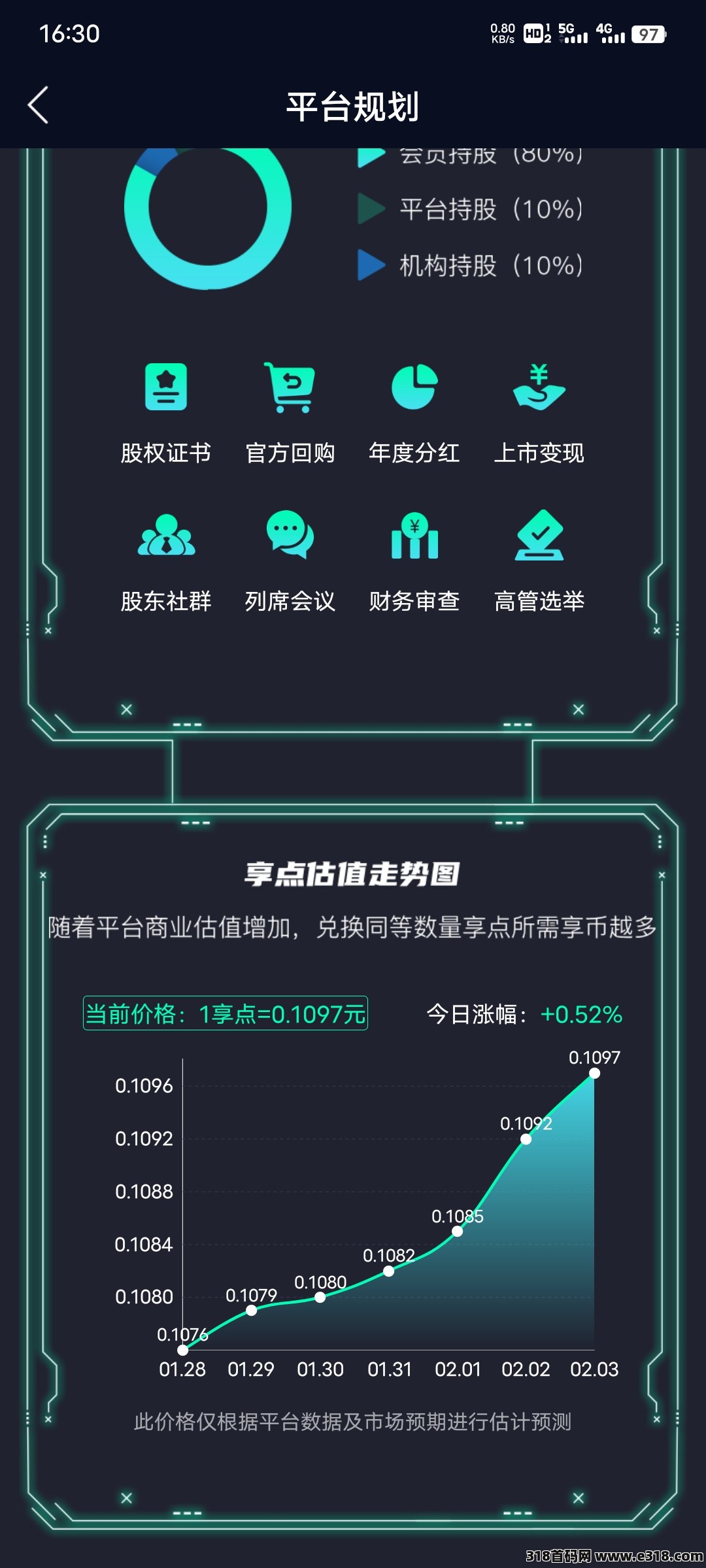Open 股东社群 item

pos(166,561)
